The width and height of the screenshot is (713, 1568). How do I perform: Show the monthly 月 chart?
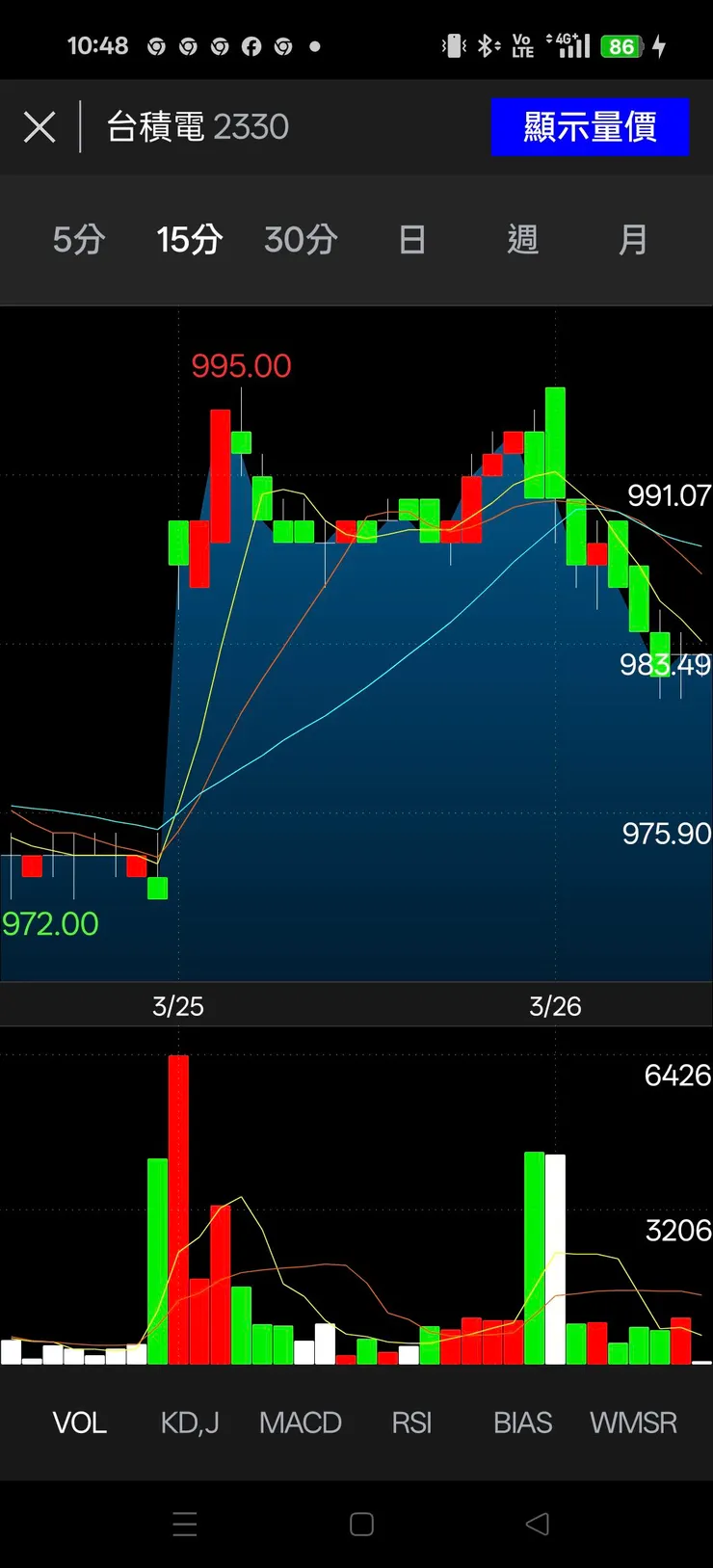pyautogui.click(x=633, y=239)
